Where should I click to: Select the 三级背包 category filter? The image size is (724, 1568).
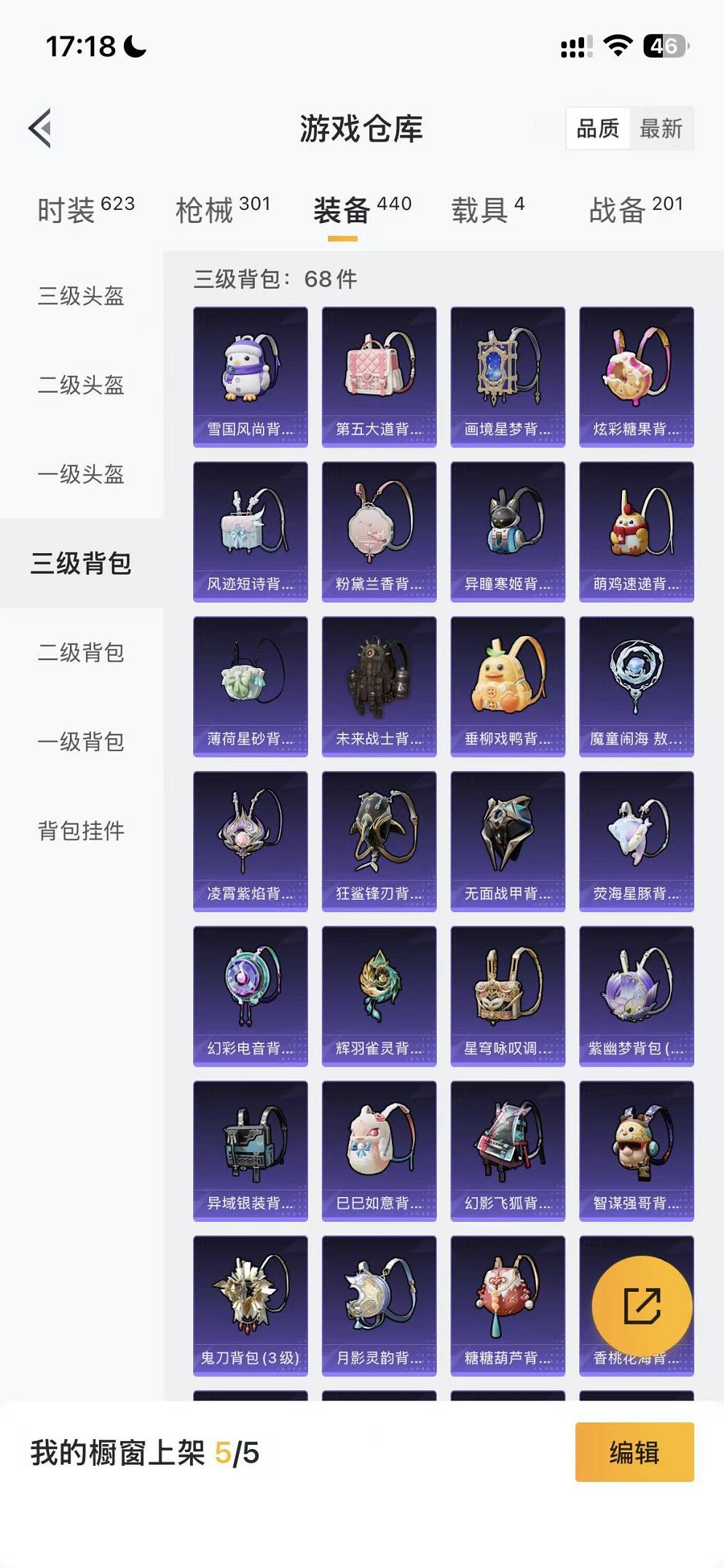coord(81,561)
